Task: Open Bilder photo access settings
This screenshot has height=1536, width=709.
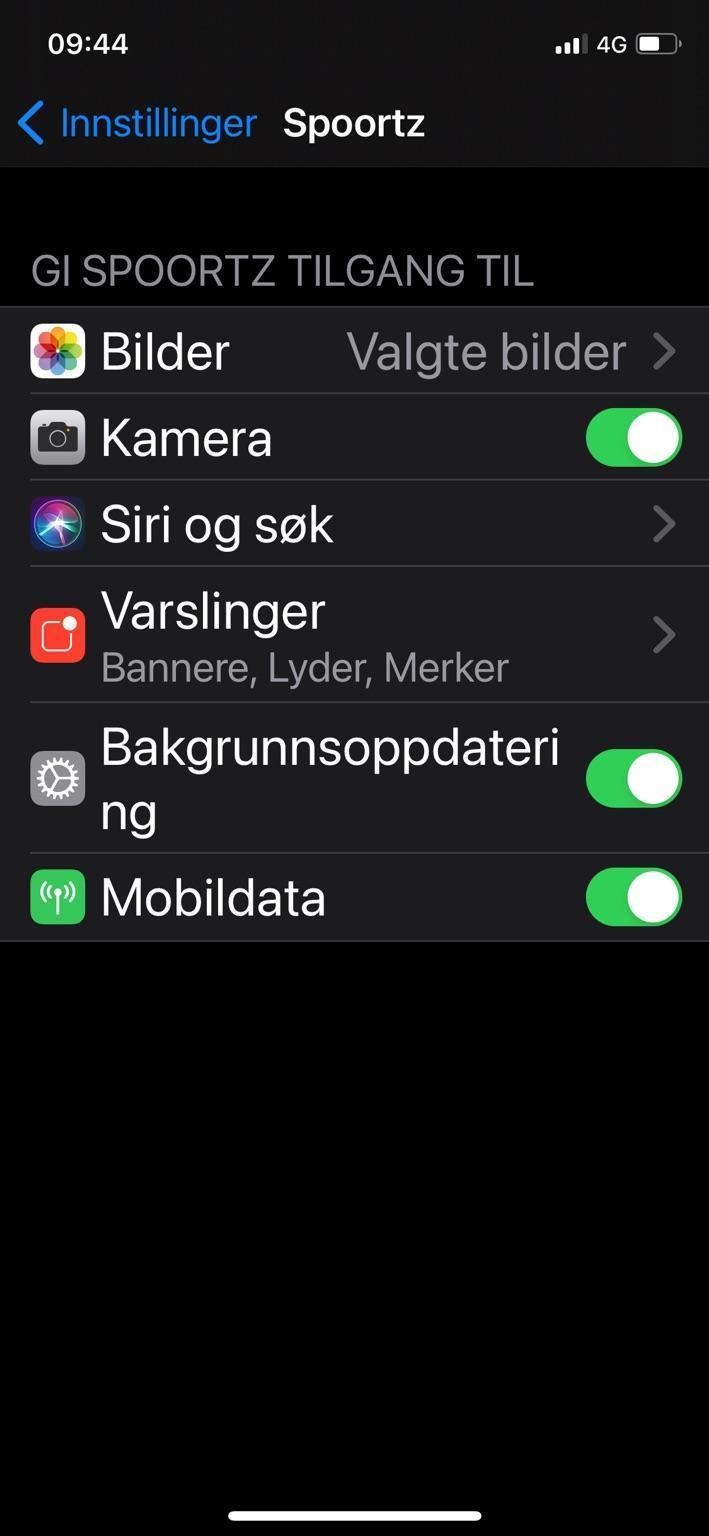Action: 354,351
